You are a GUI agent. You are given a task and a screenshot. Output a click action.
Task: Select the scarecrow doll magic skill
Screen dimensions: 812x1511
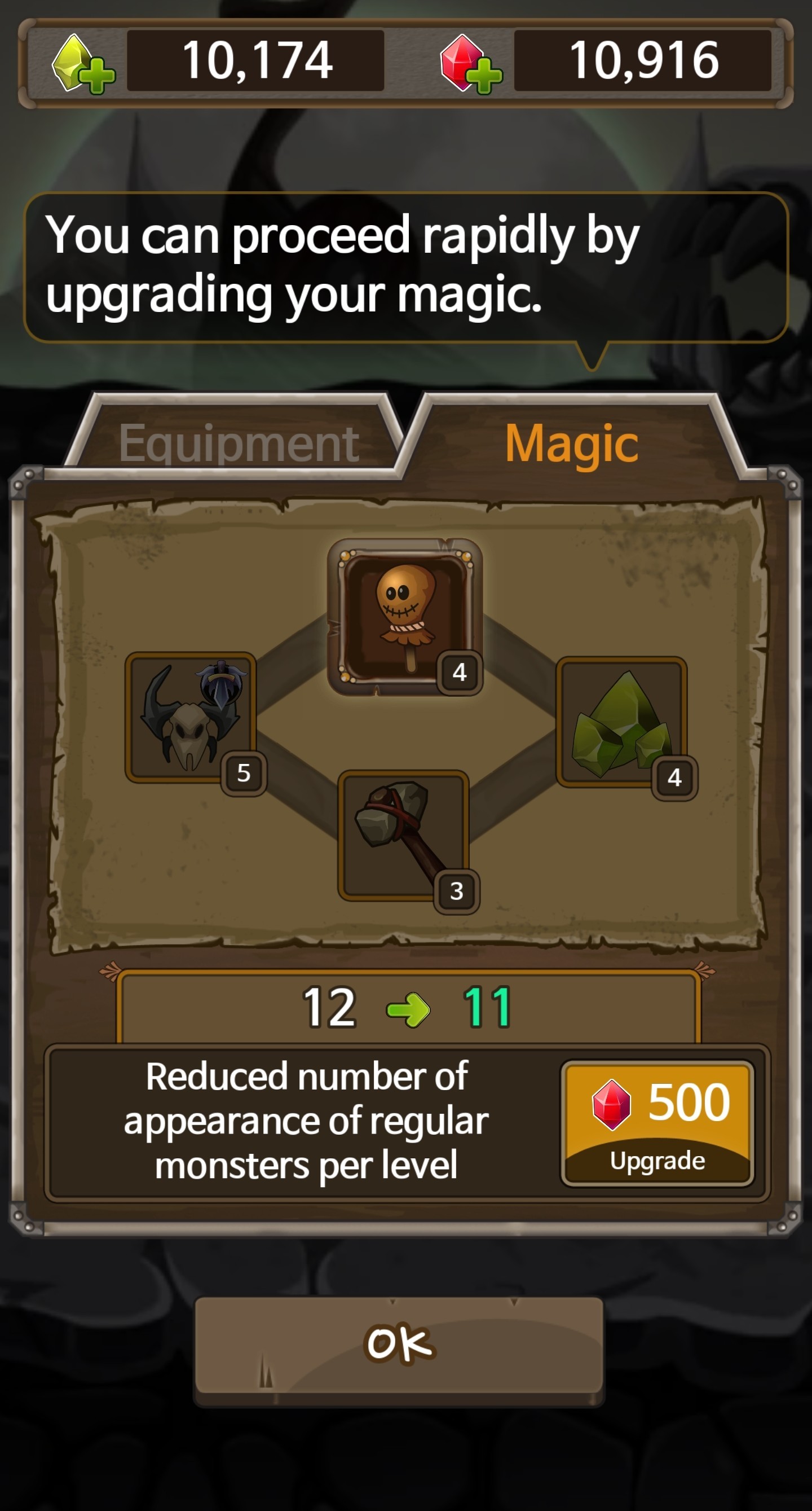[404, 616]
